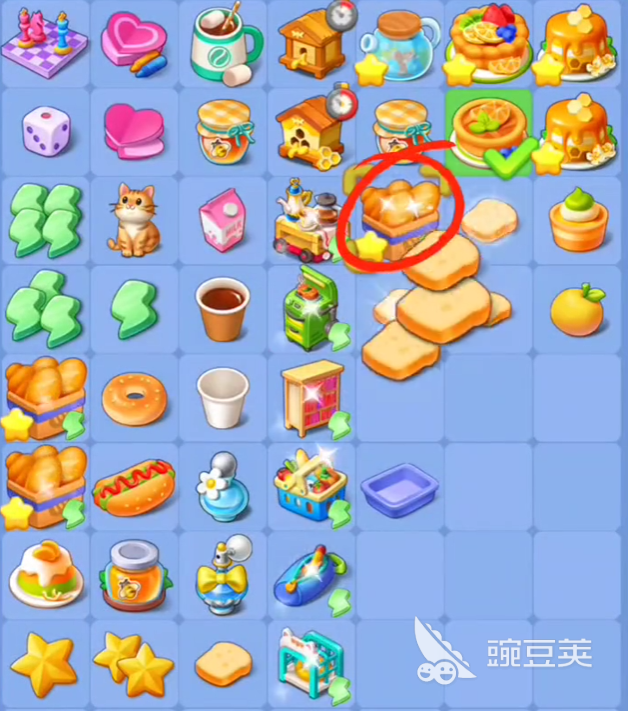Select the single green energy bolt
The width and height of the screenshot is (628, 711).
(x=134, y=308)
